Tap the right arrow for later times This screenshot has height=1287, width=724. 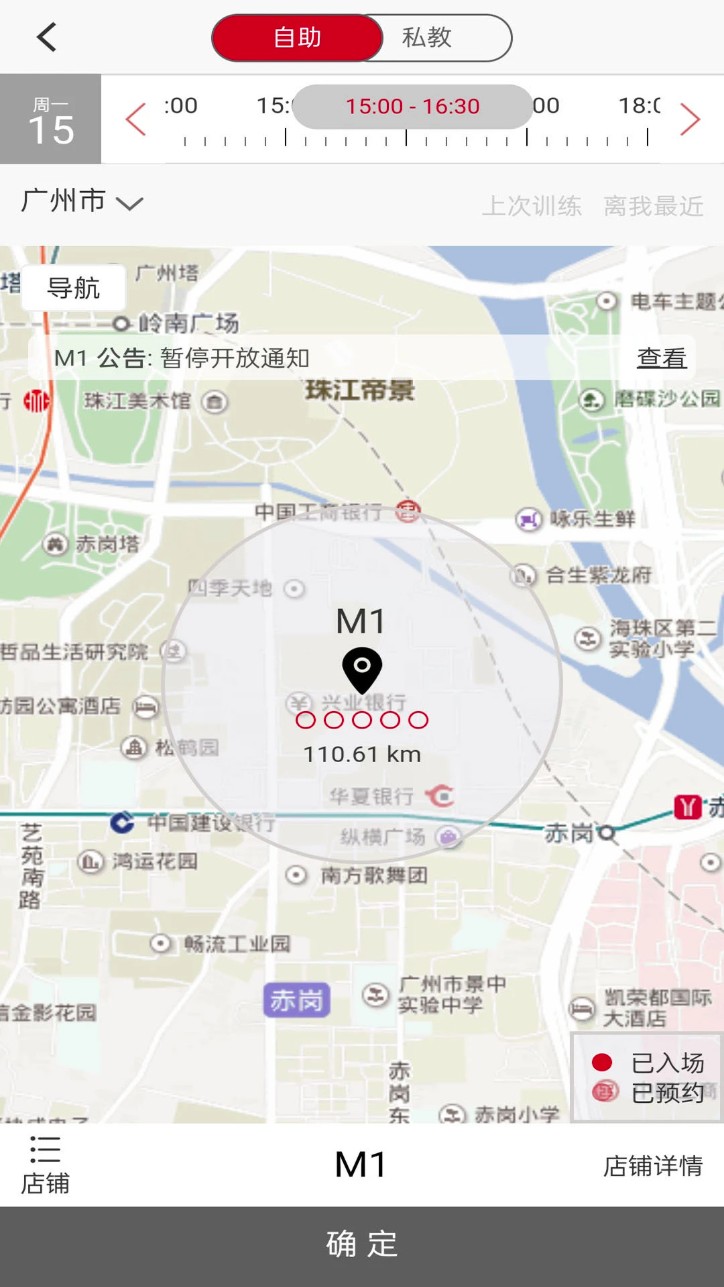(x=690, y=119)
